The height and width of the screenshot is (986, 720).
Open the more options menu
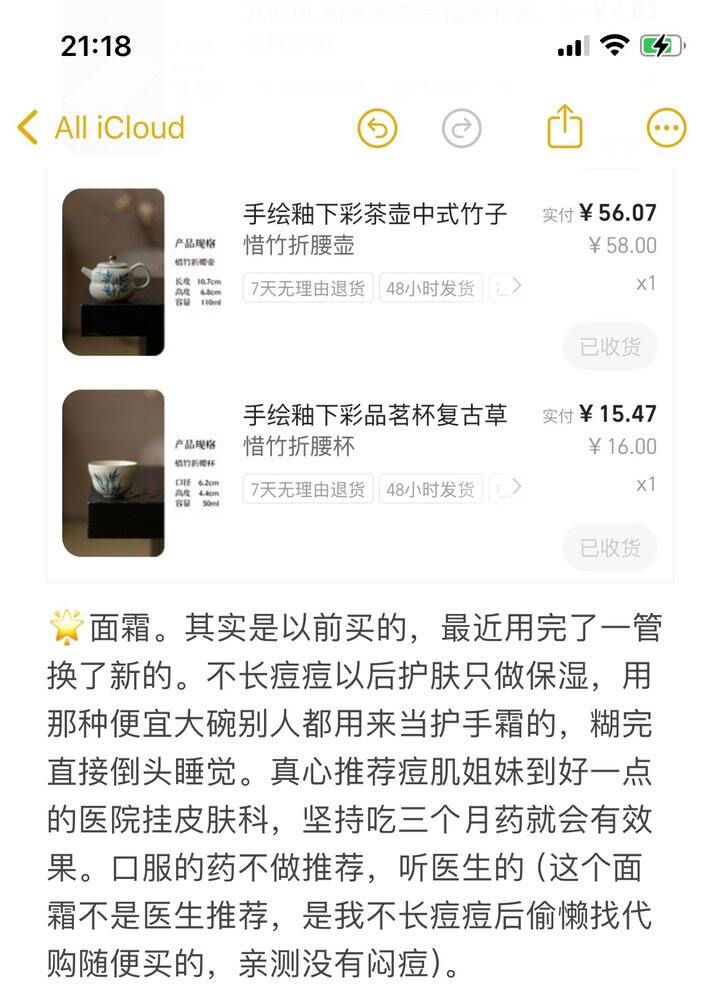click(667, 128)
